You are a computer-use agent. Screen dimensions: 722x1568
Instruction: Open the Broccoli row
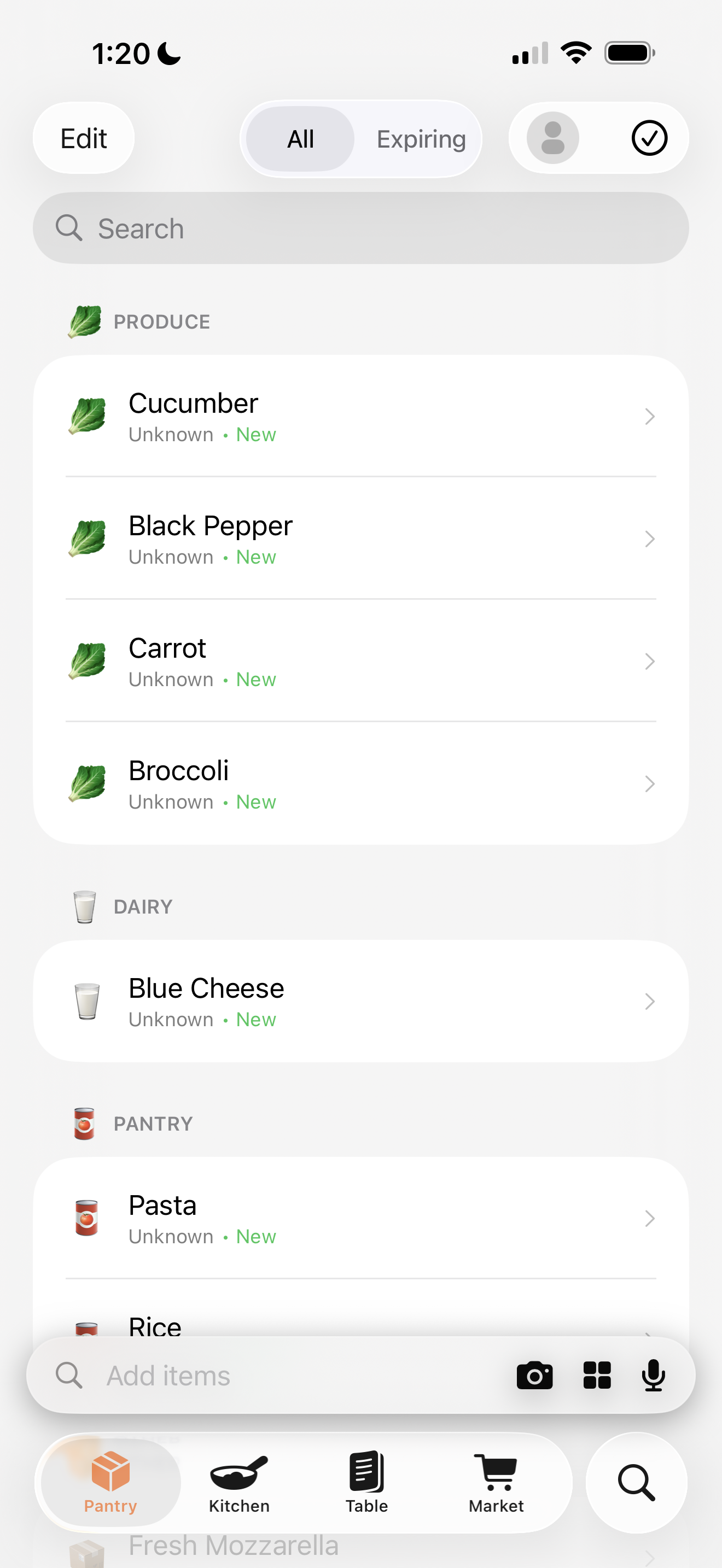pos(360,784)
